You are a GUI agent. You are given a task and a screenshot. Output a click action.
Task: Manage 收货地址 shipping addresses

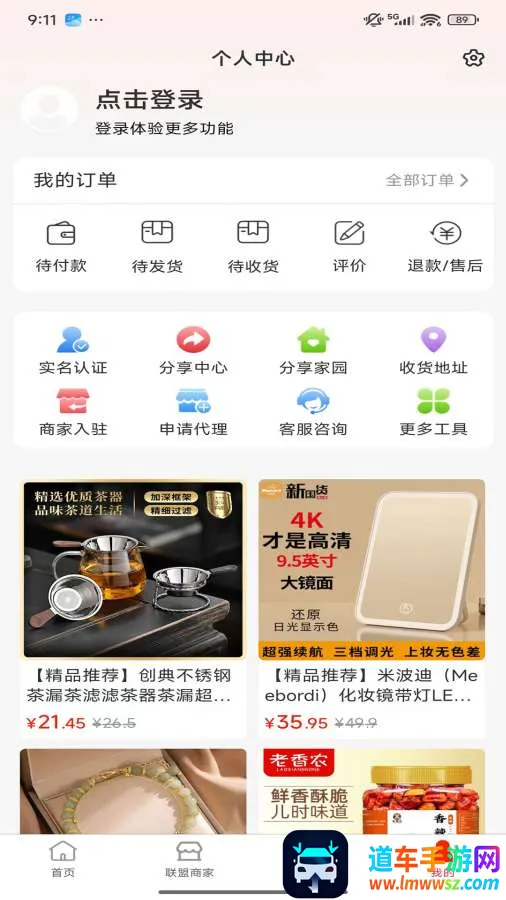click(x=434, y=351)
